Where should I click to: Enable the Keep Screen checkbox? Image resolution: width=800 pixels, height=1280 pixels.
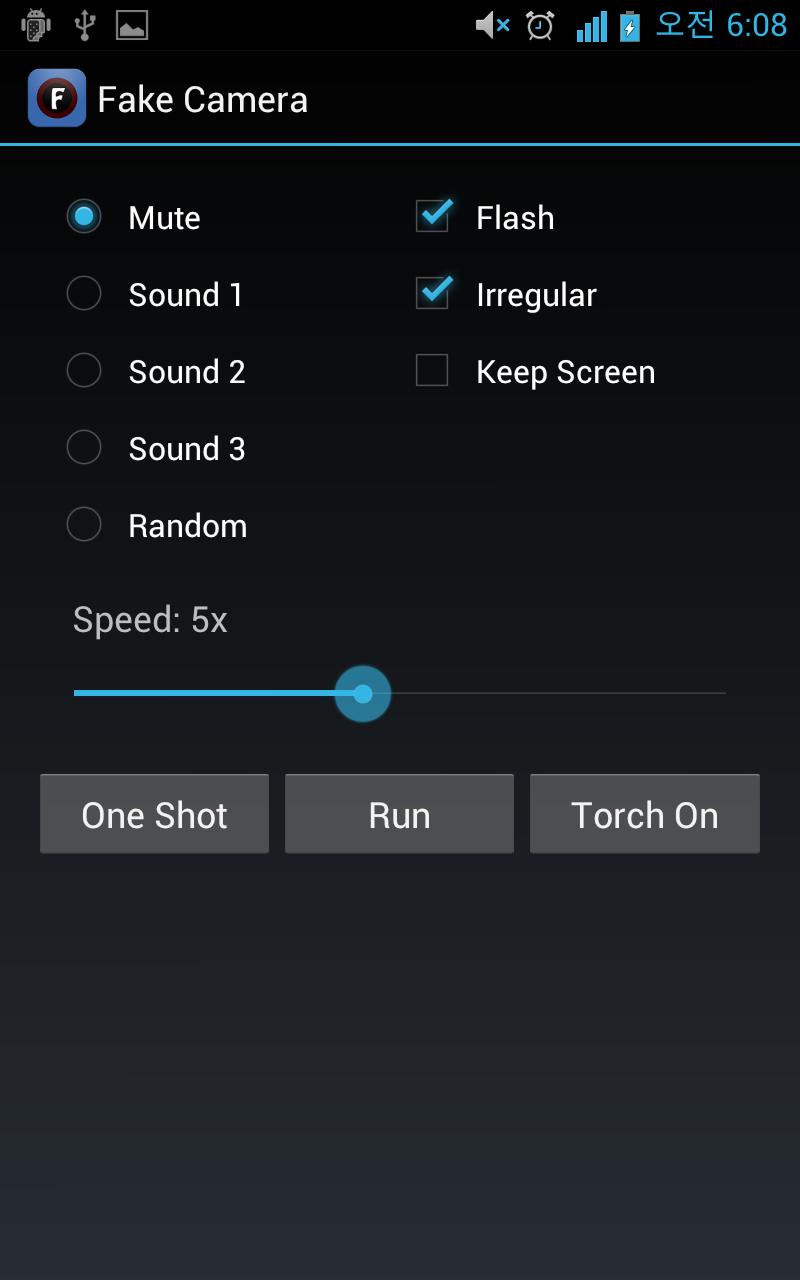coord(432,371)
